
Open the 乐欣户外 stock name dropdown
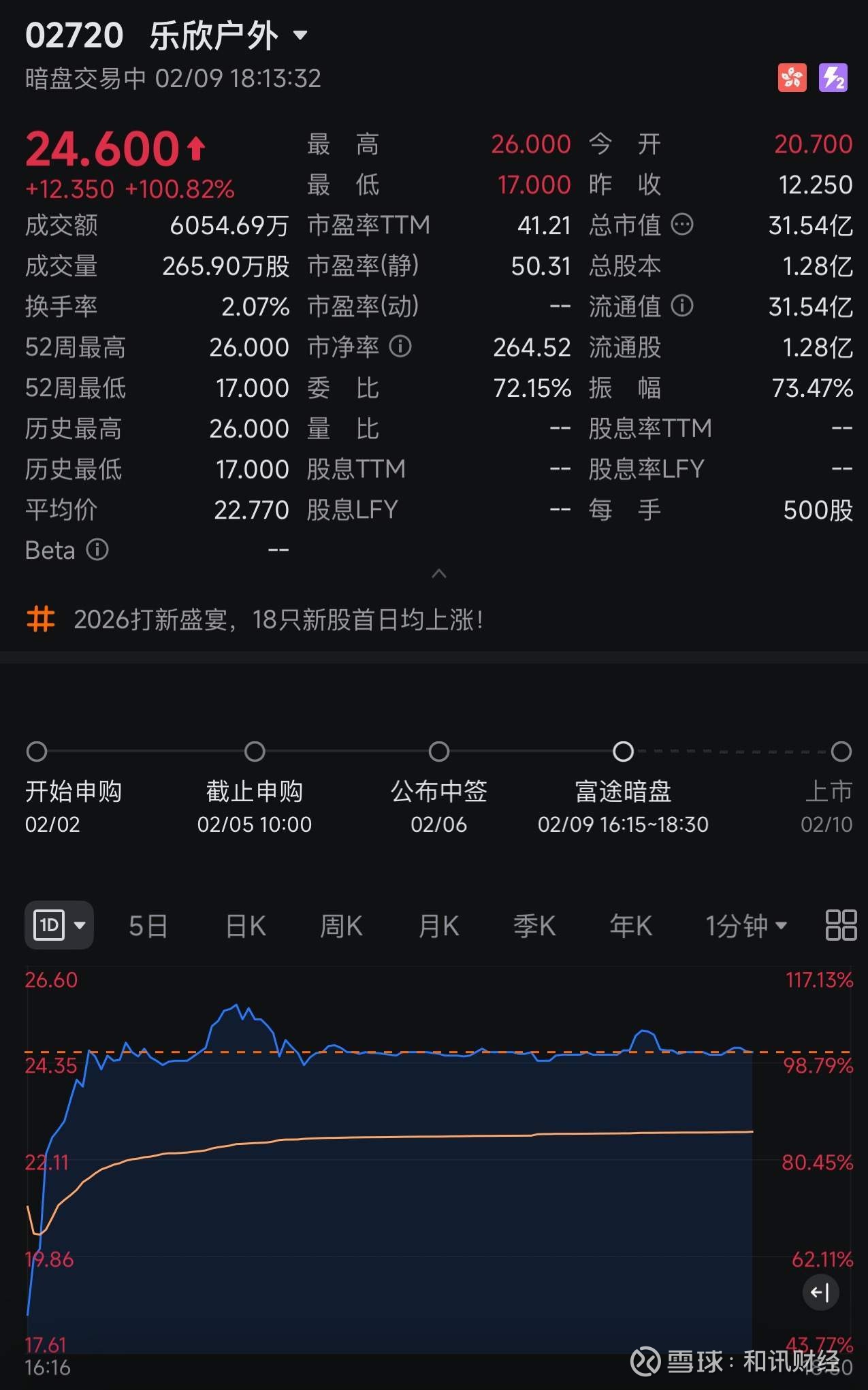pos(300,35)
